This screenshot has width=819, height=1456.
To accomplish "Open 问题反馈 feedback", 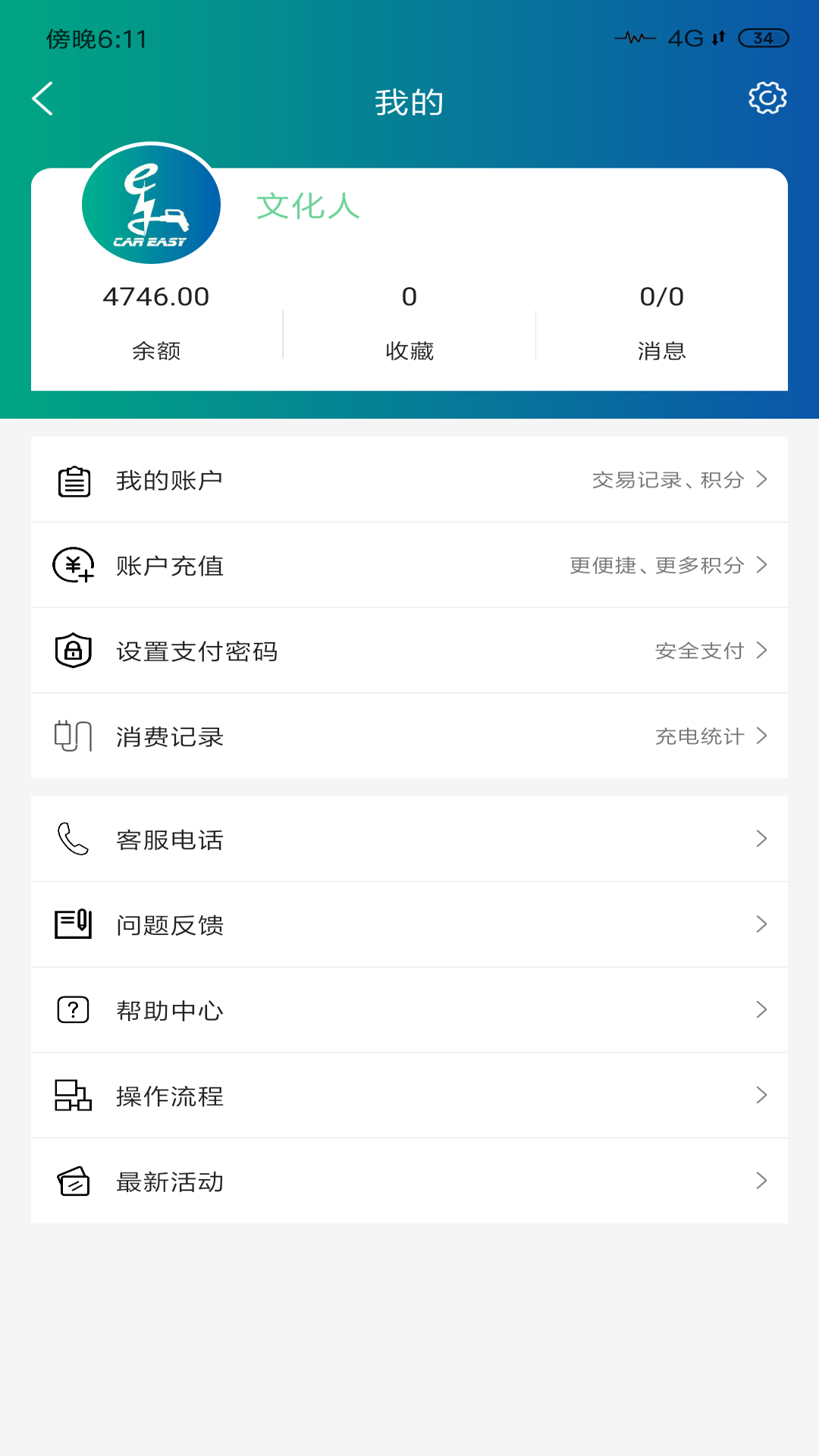I will click(409, 924).
